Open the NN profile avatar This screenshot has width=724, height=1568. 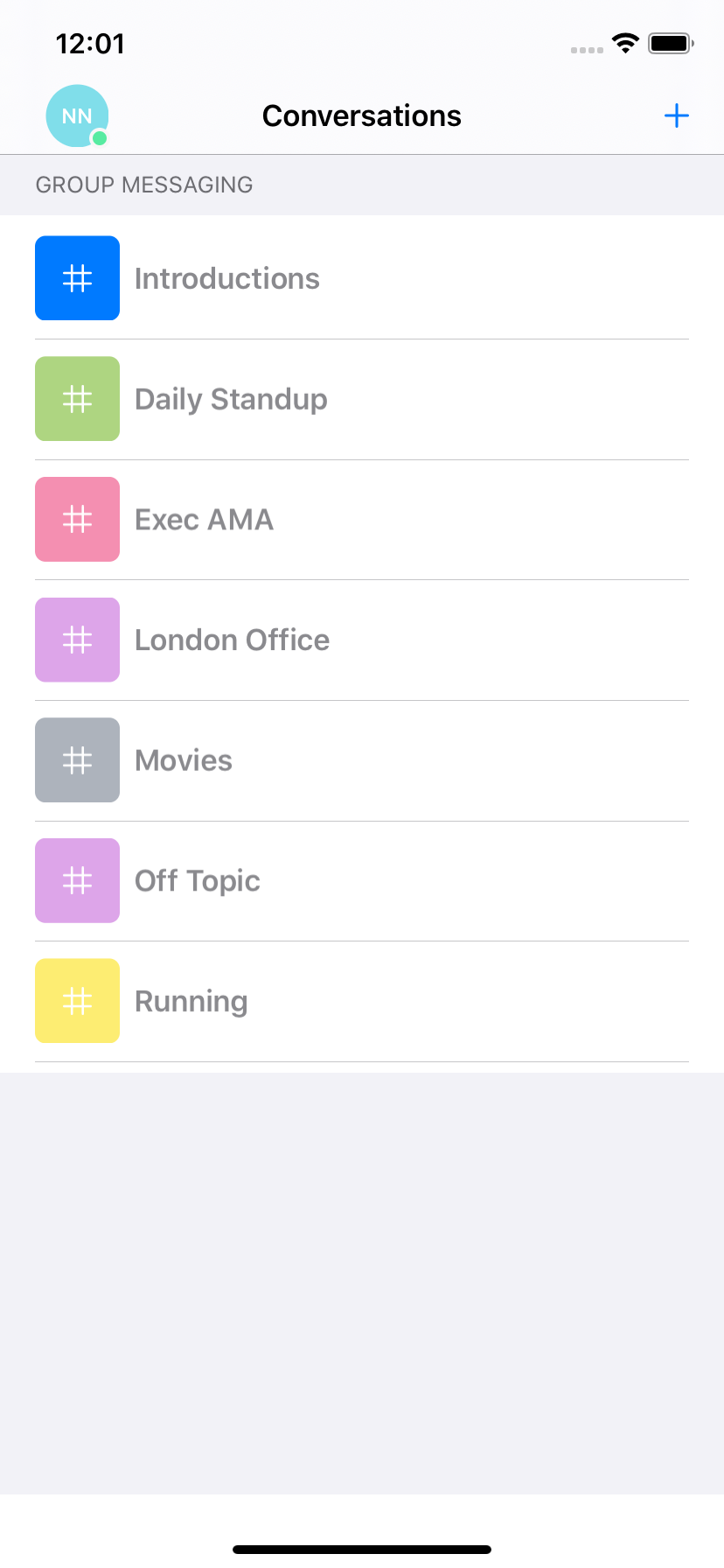tap(77, 115)
